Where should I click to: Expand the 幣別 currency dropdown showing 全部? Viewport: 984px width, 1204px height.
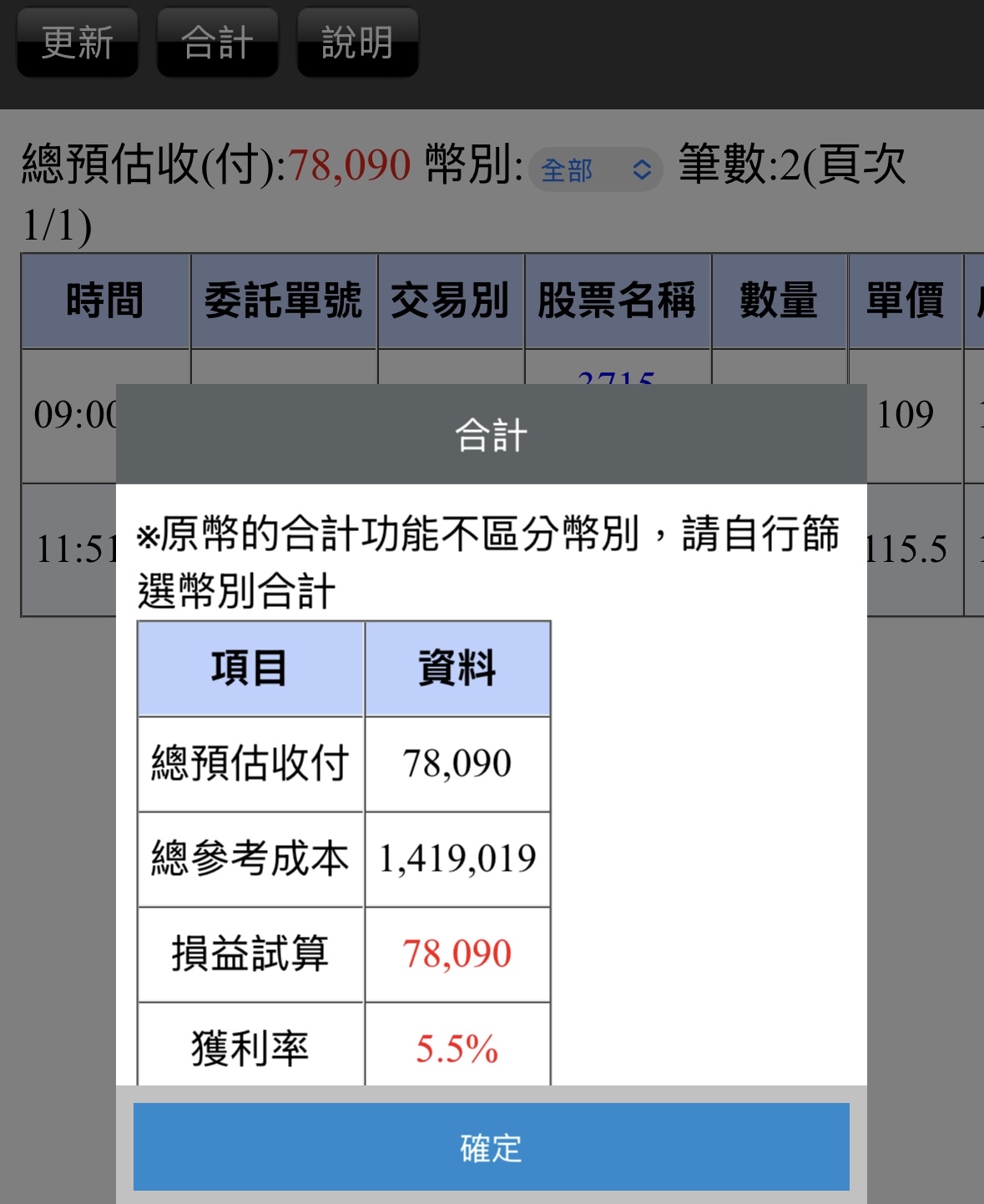point(596,169)
